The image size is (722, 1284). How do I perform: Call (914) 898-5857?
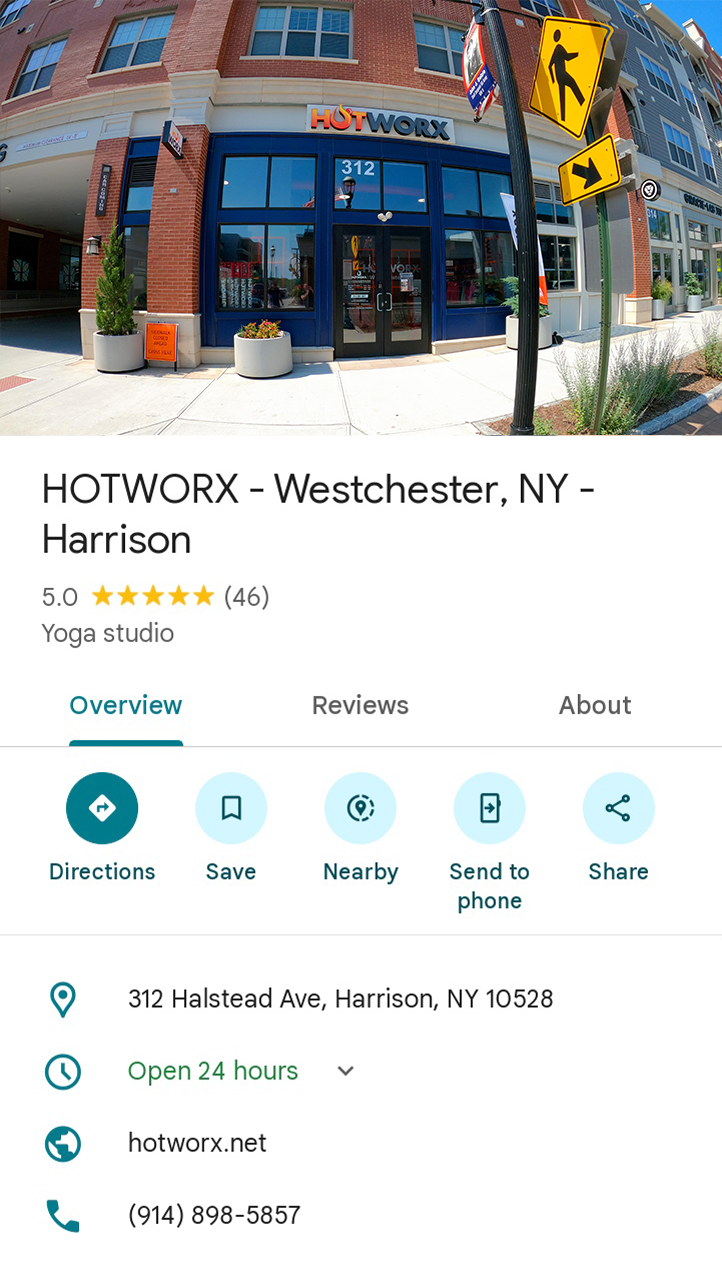361,1215
